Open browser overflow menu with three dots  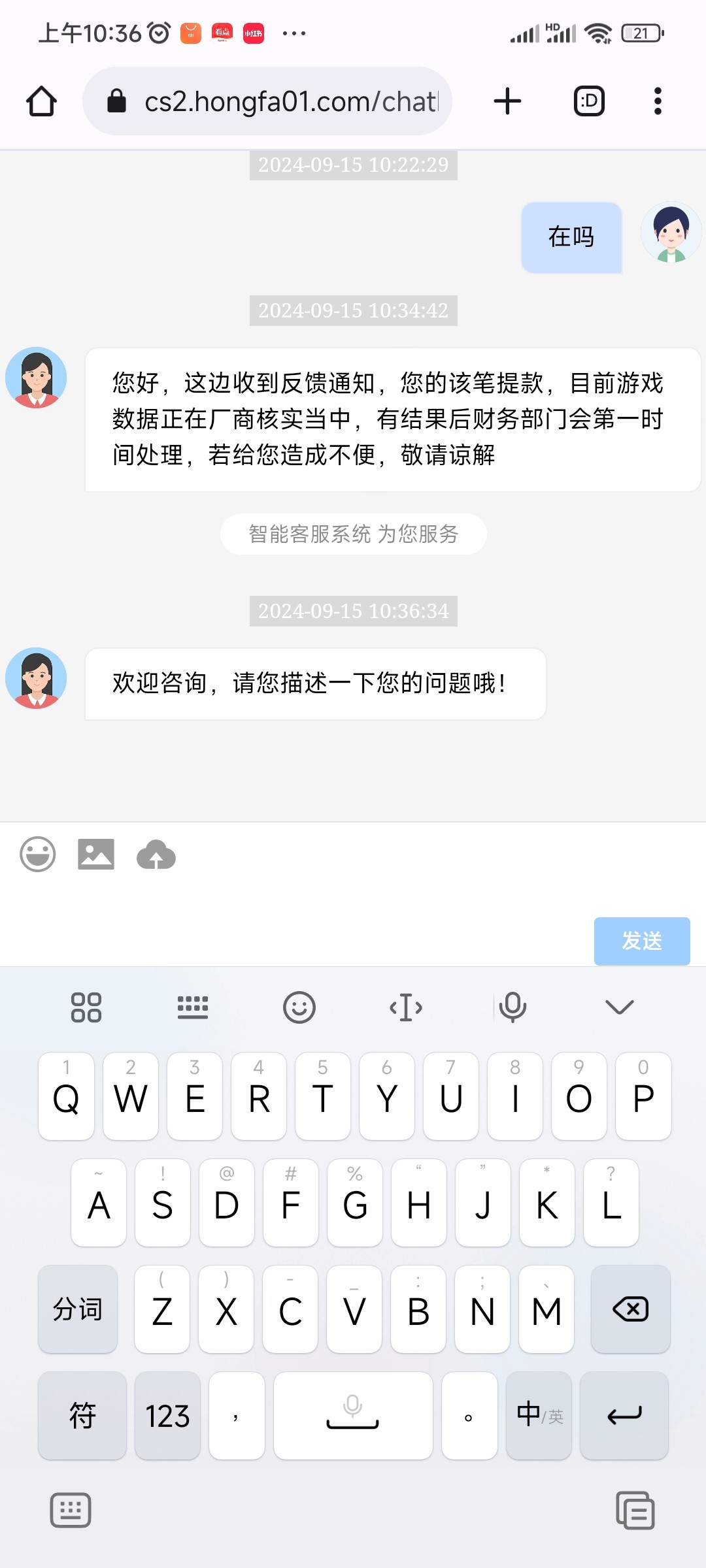(x=657, y=101)
